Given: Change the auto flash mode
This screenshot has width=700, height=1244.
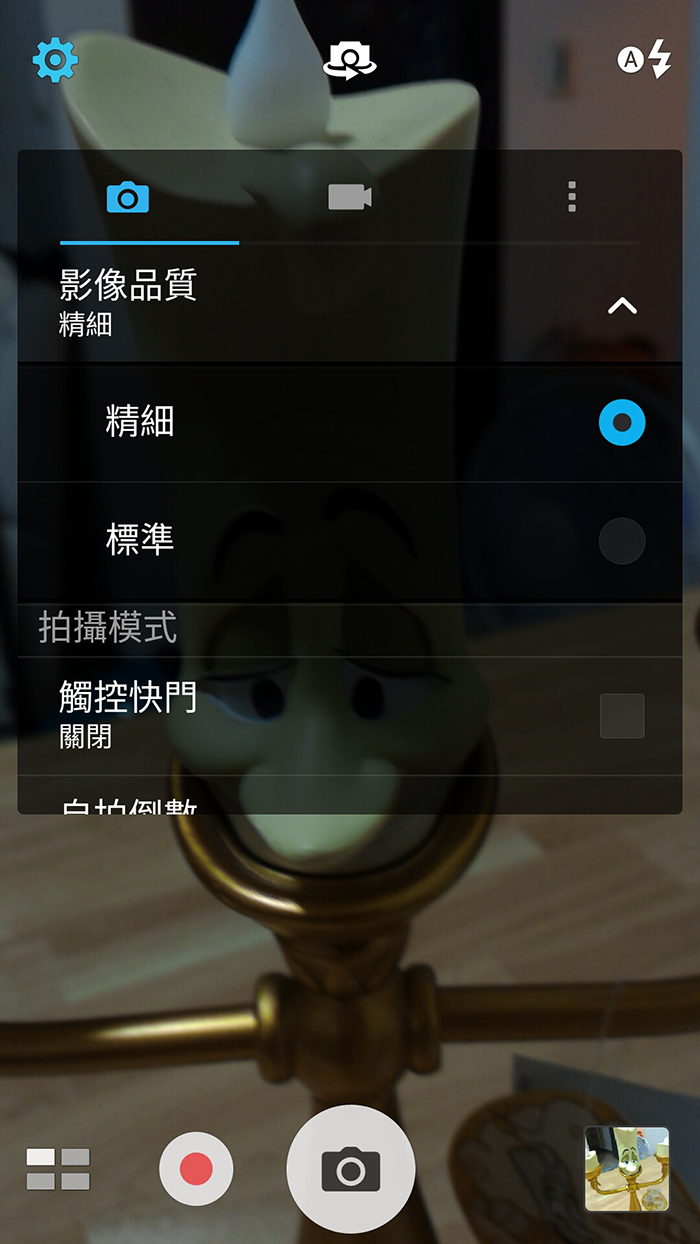Looking at the screenshot, I should (644, 60).
